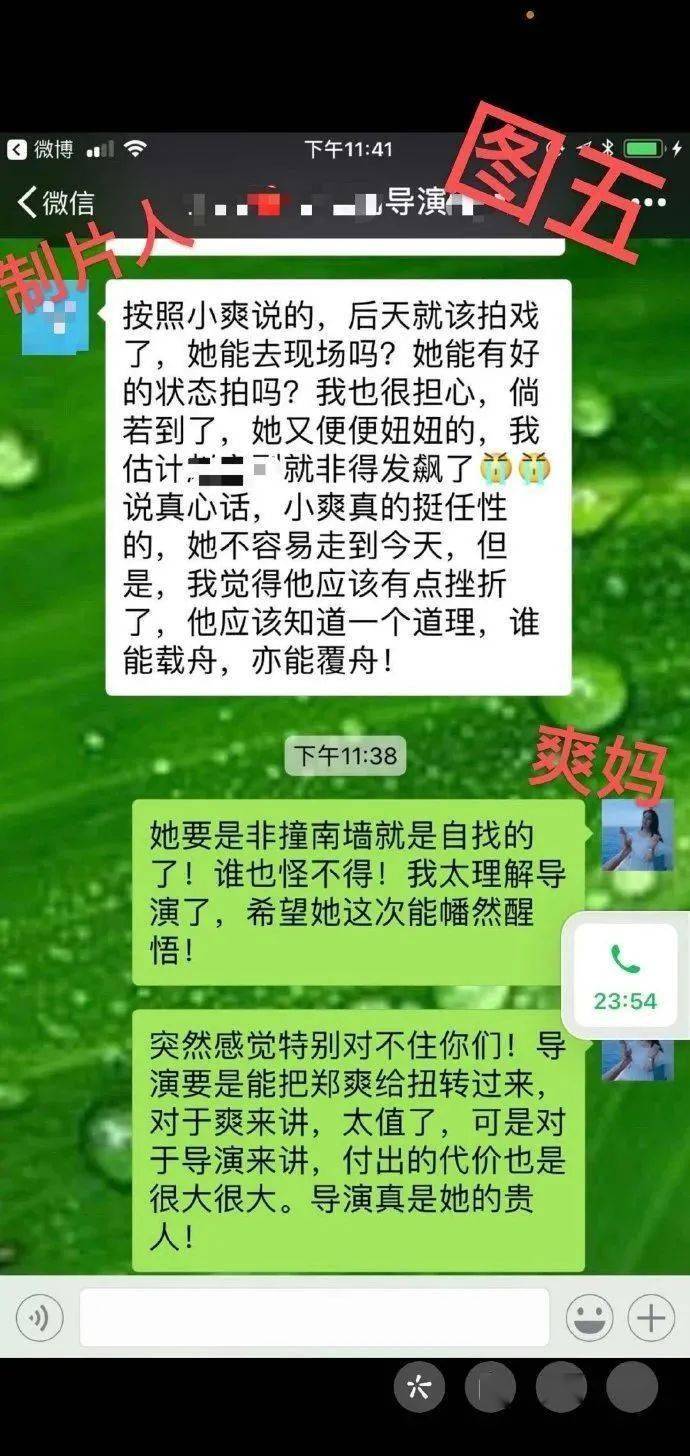The width and height of the screenshot is (690, 1456).
Task: Open the avatar beside the 她要是非撞南墙 message
Action: point(637,836)
